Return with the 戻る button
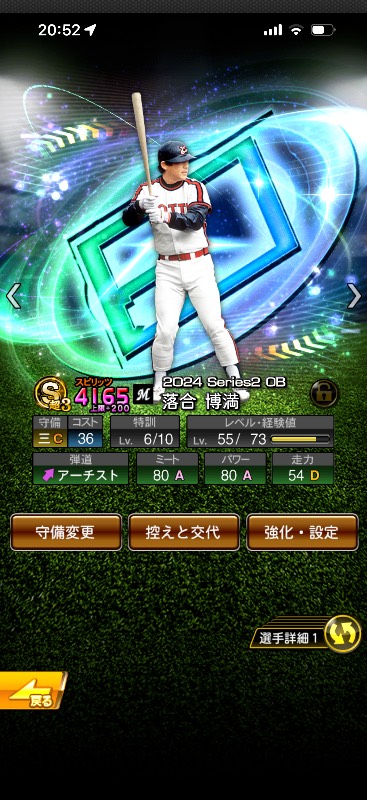 coord(33,691)
